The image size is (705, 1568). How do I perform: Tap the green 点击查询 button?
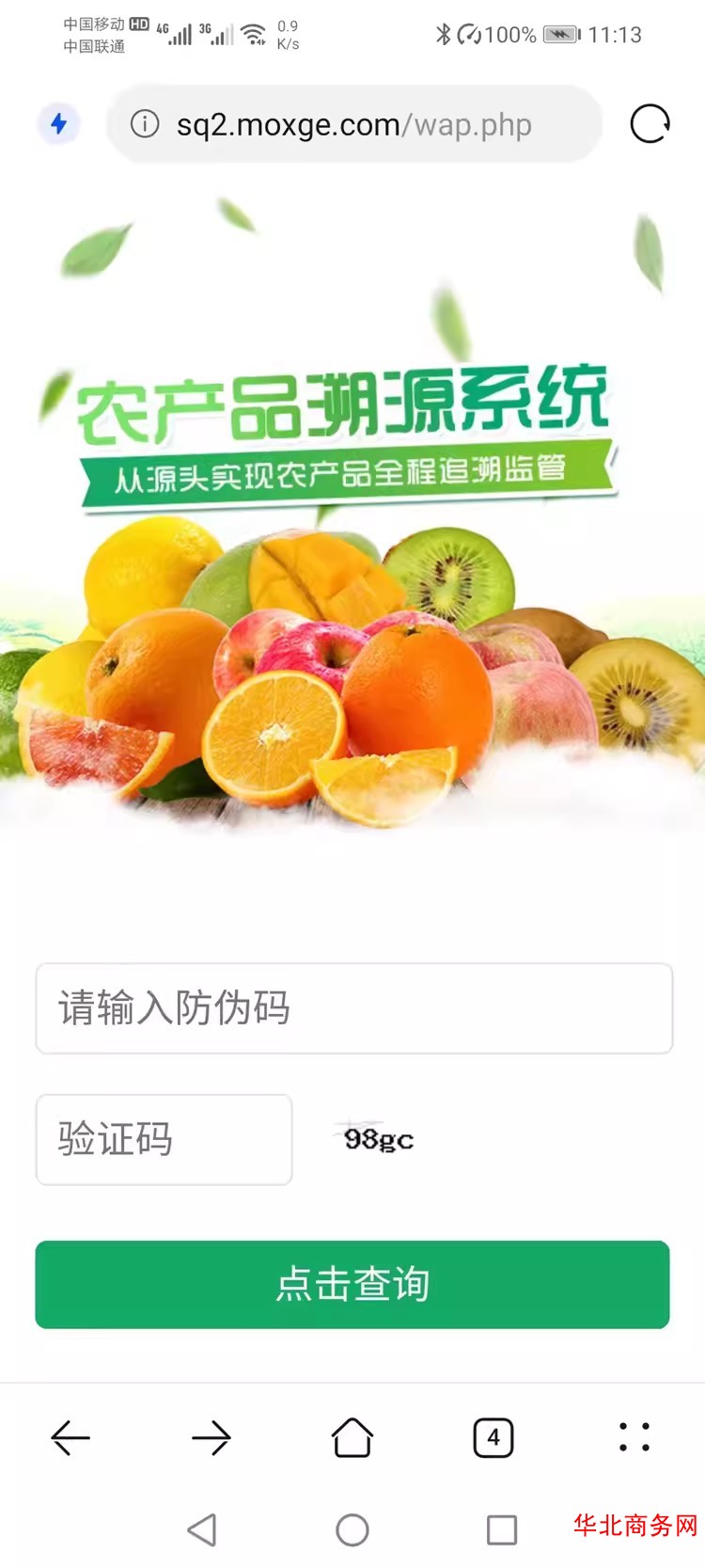[352, 1284]
